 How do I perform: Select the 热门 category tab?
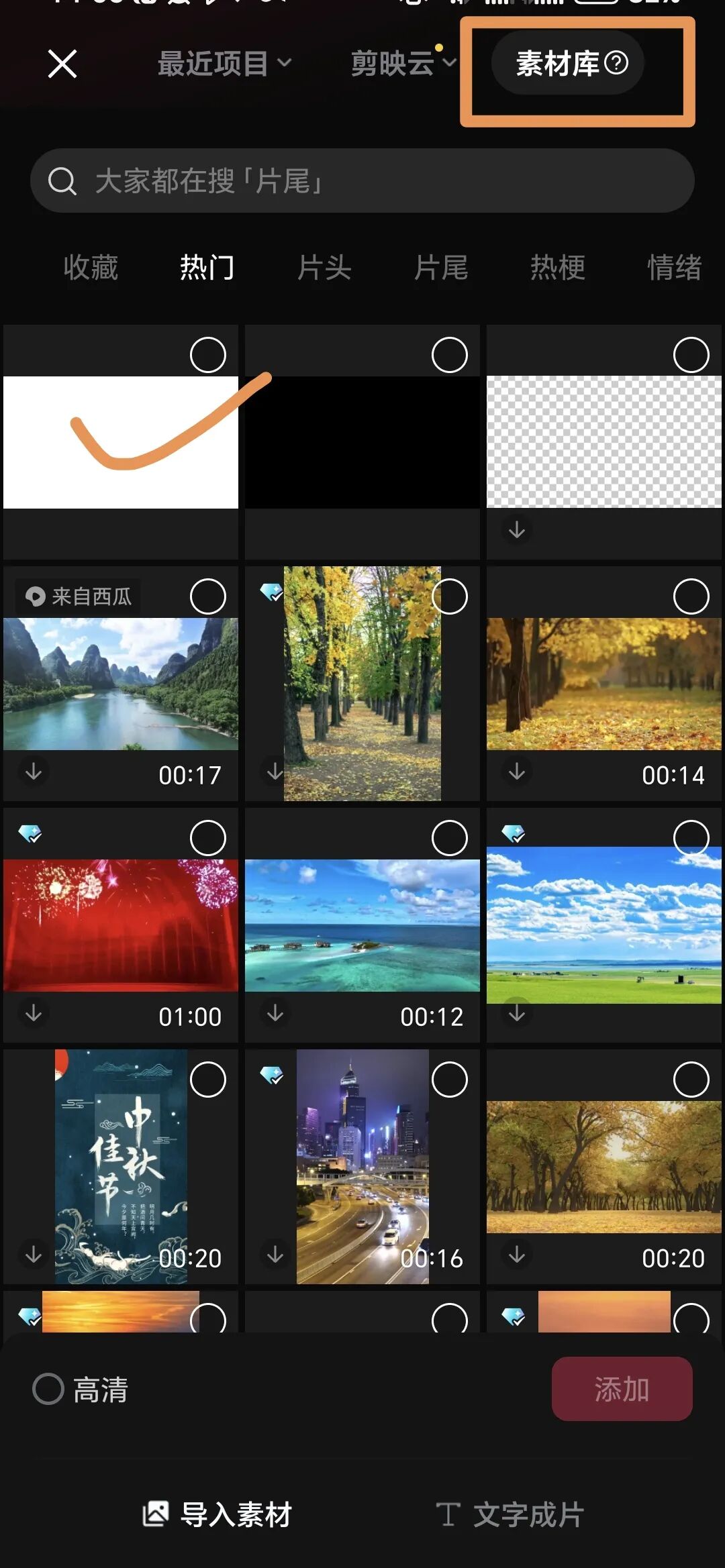coord(207,268)
